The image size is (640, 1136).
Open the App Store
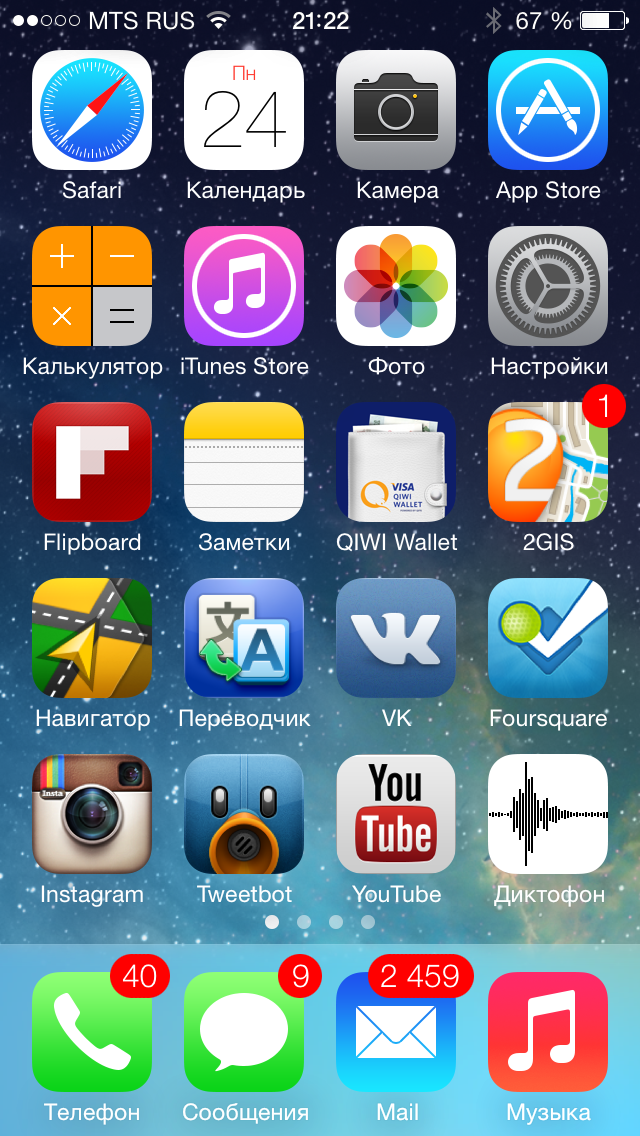(x=548, y=110)
